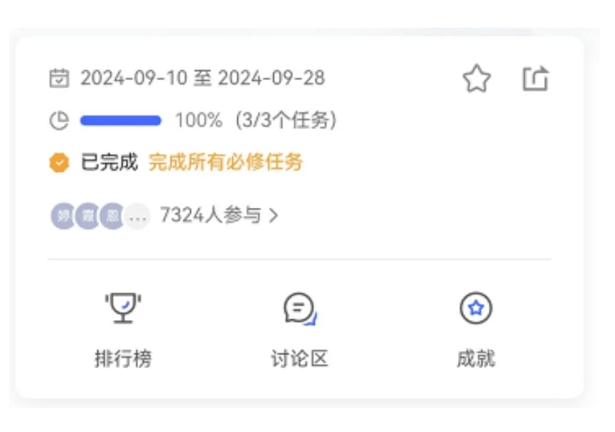Open the 讨论区 discussion area

[x=299, y=328]
